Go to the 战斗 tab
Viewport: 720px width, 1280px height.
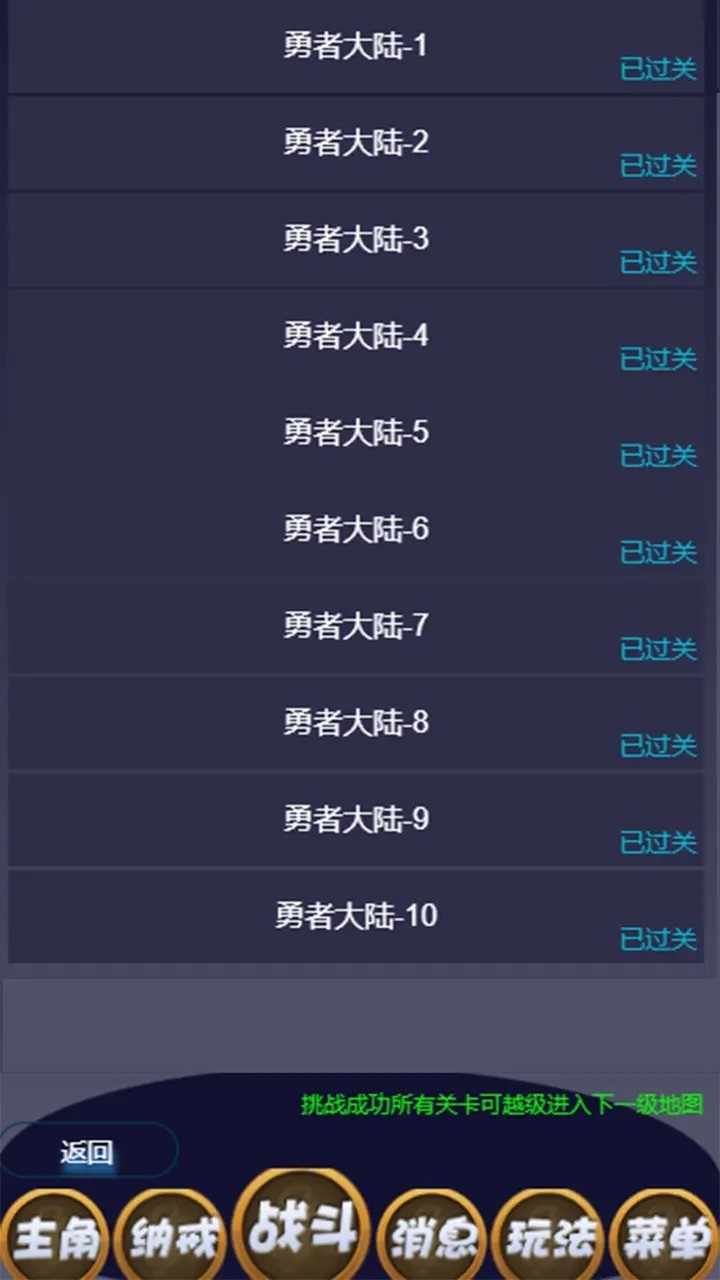click(x=302, y=1228)
